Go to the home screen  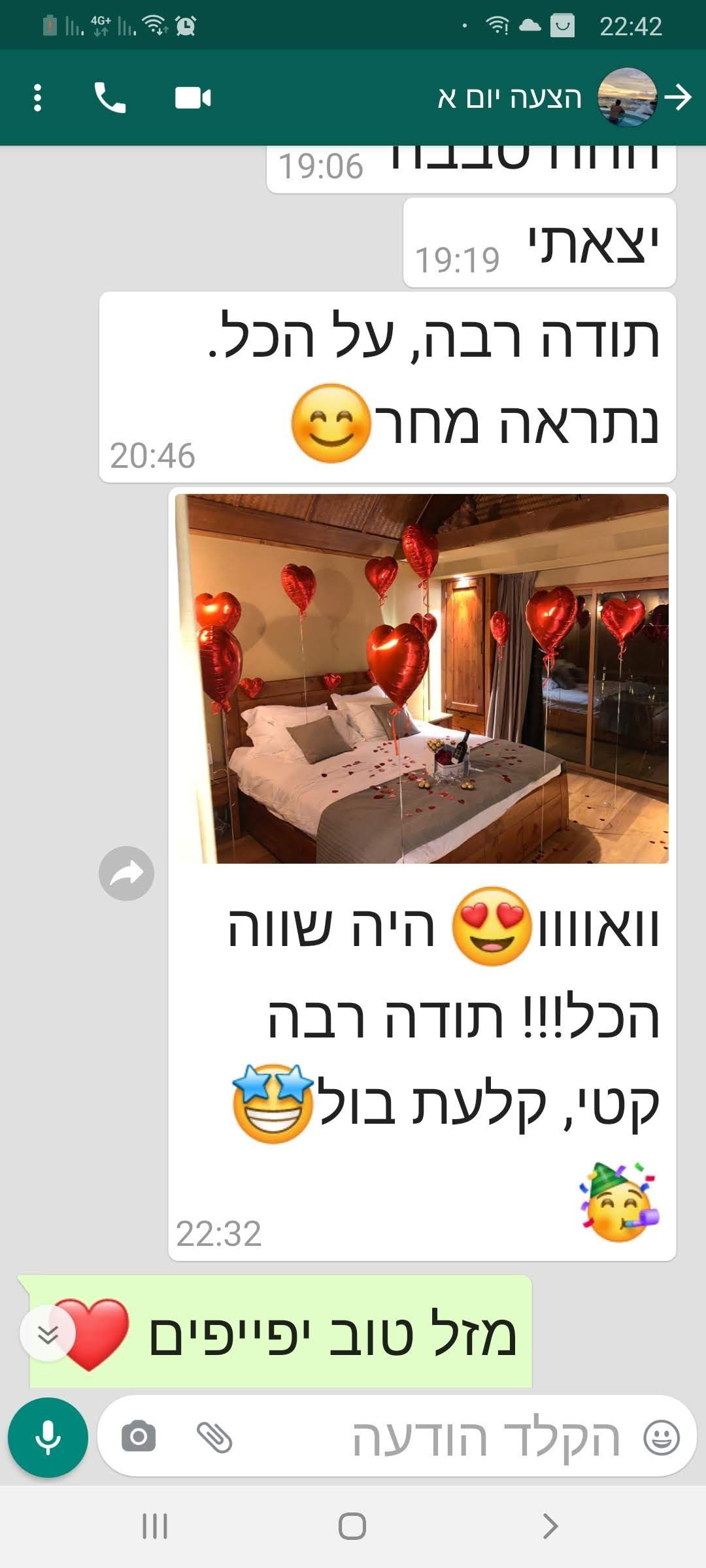tap(352, 1527)
